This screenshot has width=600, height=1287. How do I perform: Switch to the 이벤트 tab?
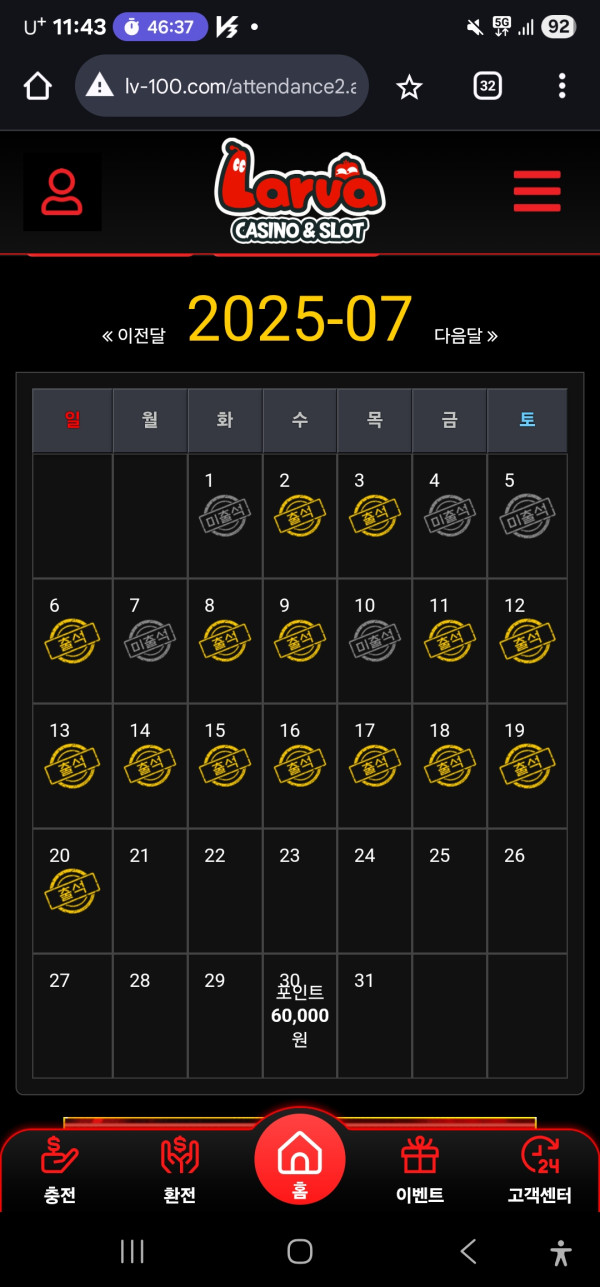tap(420, 1170)
